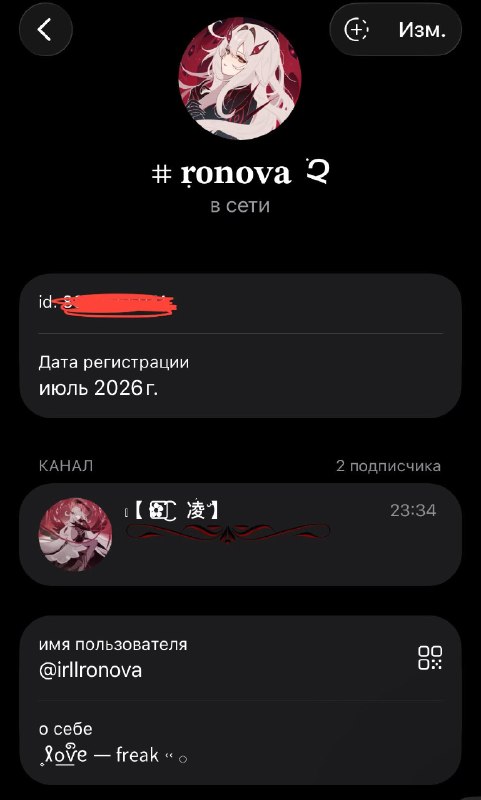Go back using the top-left arrow
Image resolution: width=481 pixels, height=800 pixels.
coord(45,30)
